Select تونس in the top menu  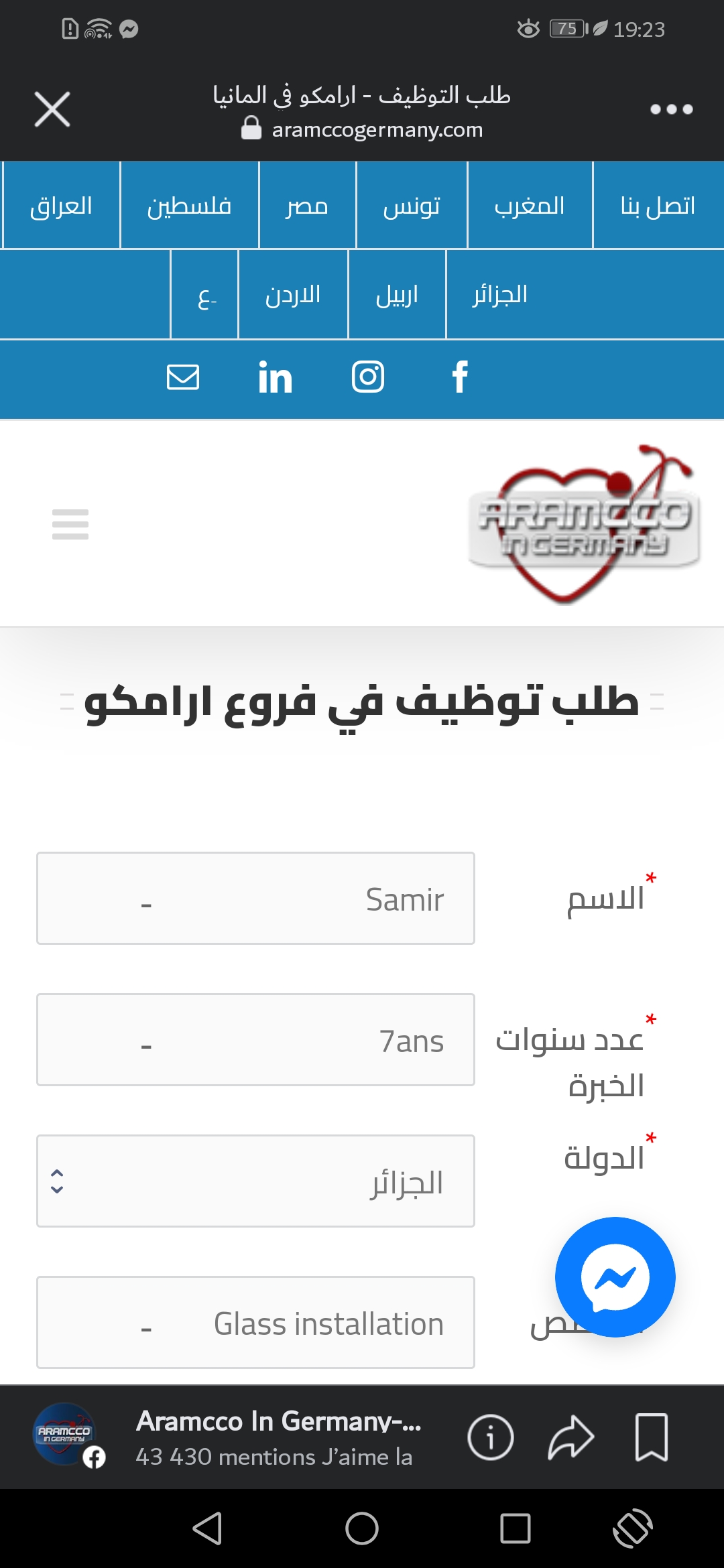pyautogui.click(x=412, y=205)
